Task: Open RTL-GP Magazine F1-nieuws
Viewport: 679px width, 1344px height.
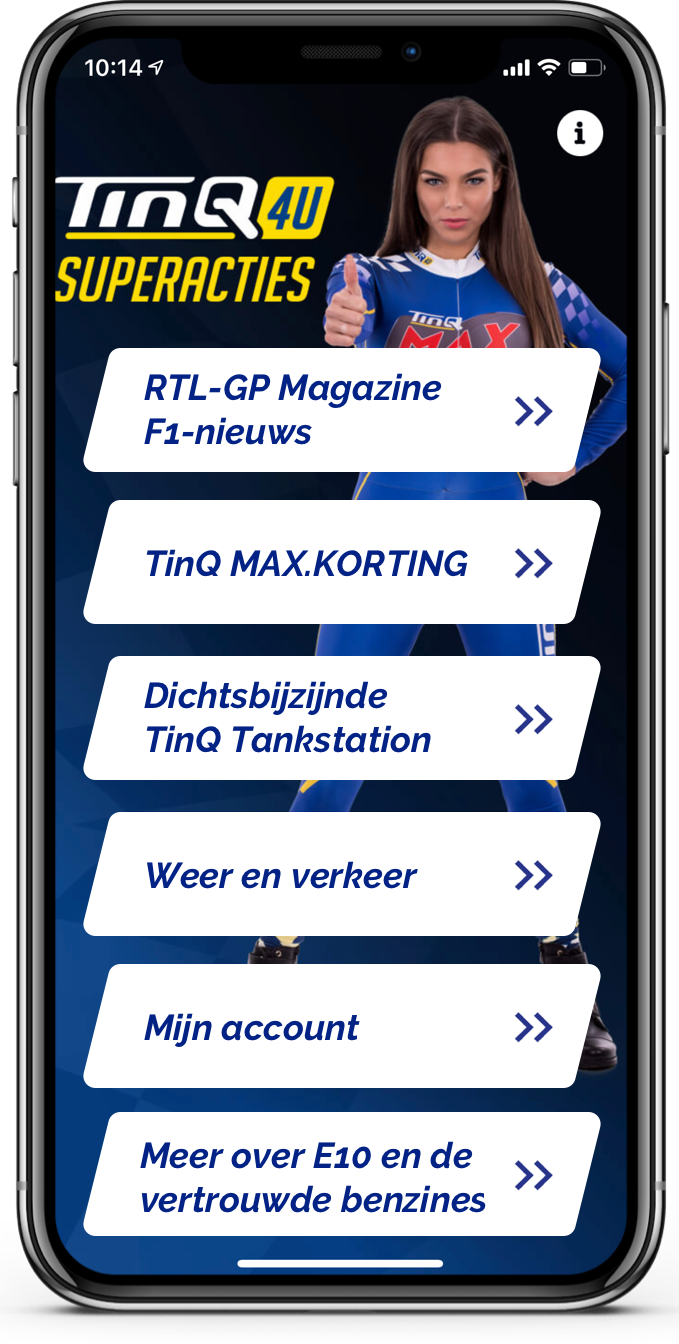Action: coord(340,410)
